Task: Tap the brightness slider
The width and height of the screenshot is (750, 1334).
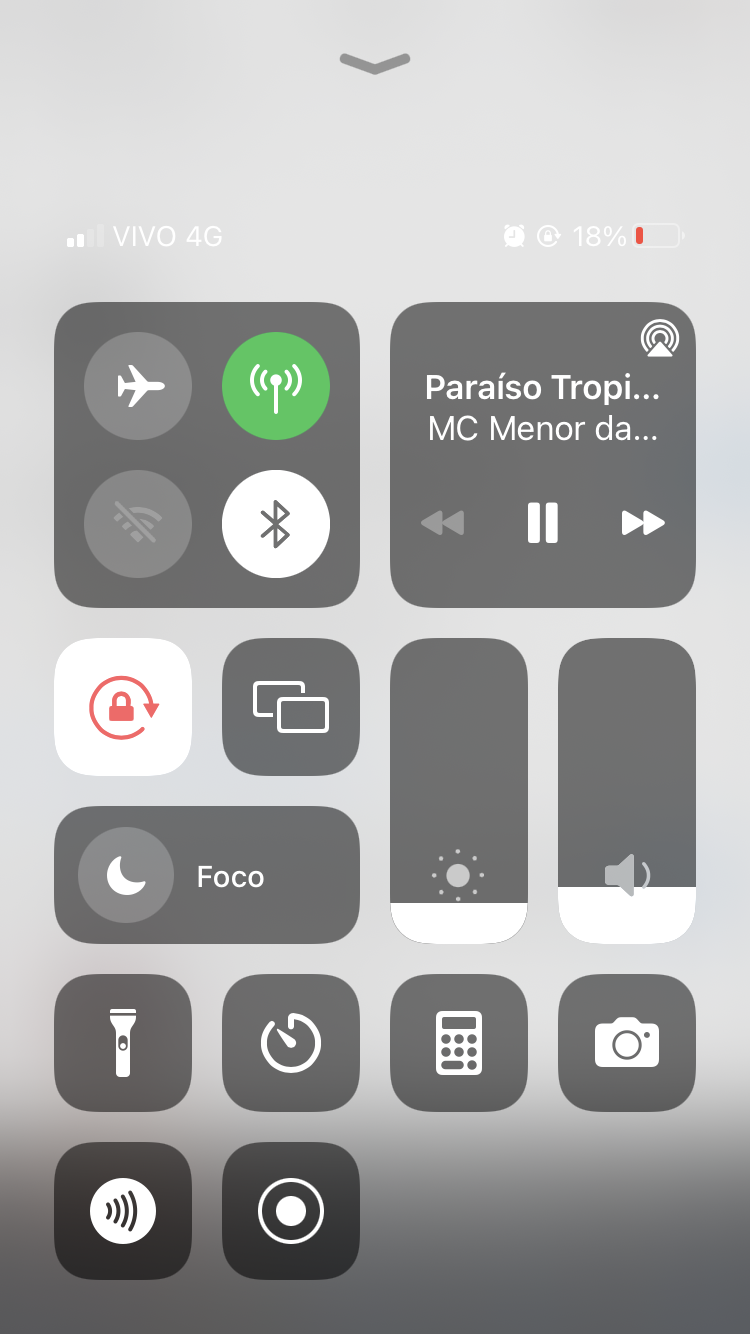Action: point(459,790)
